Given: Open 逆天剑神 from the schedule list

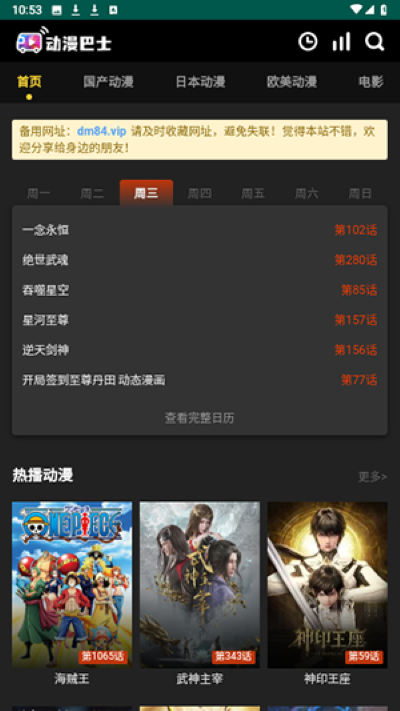Looking at the screenshot, I should coord(200,350).
